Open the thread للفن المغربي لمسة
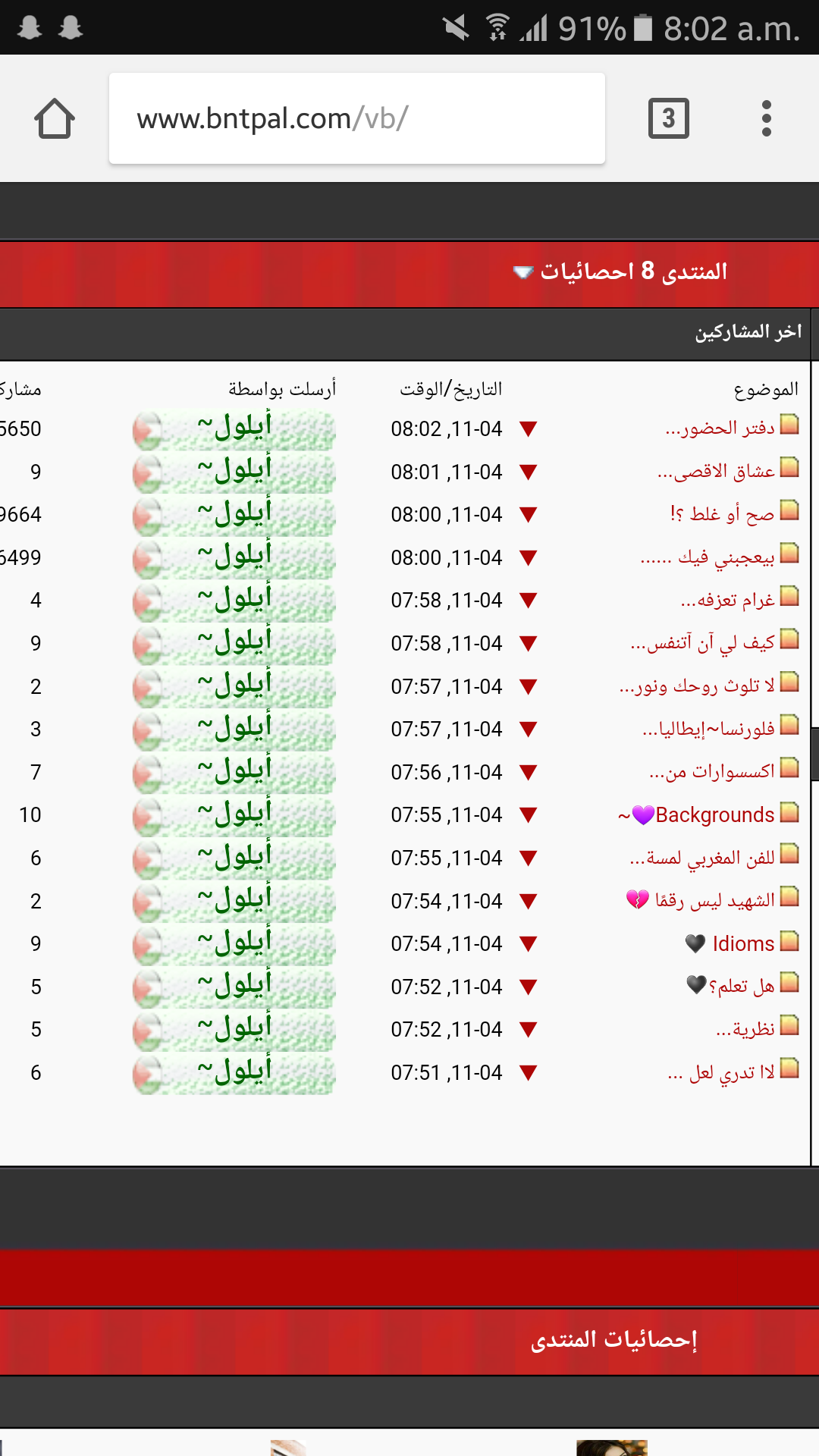The height and width of the screenshot is (1456, 819). tap(702, 858)
